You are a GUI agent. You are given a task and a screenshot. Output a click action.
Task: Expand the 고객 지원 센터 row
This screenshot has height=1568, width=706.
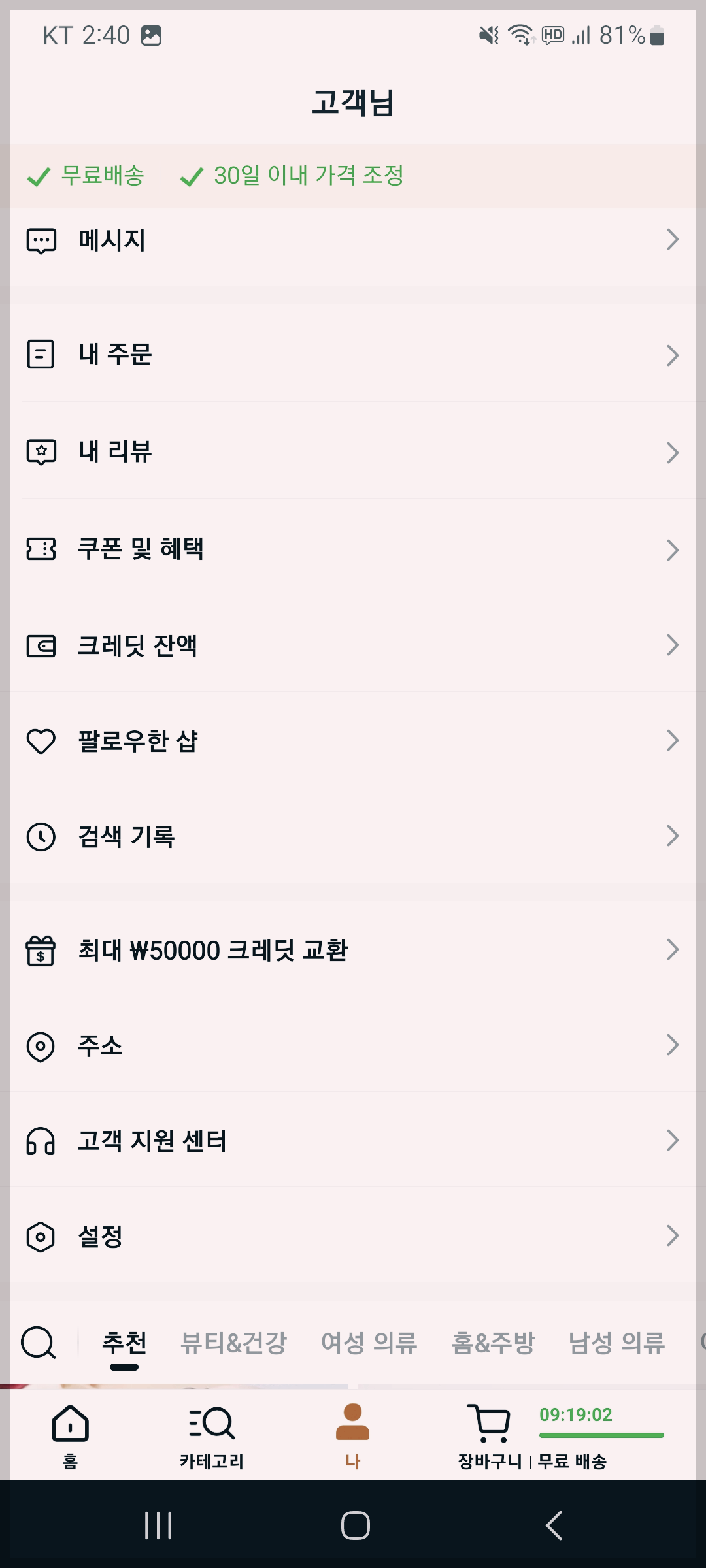(x=353, y=1141)
